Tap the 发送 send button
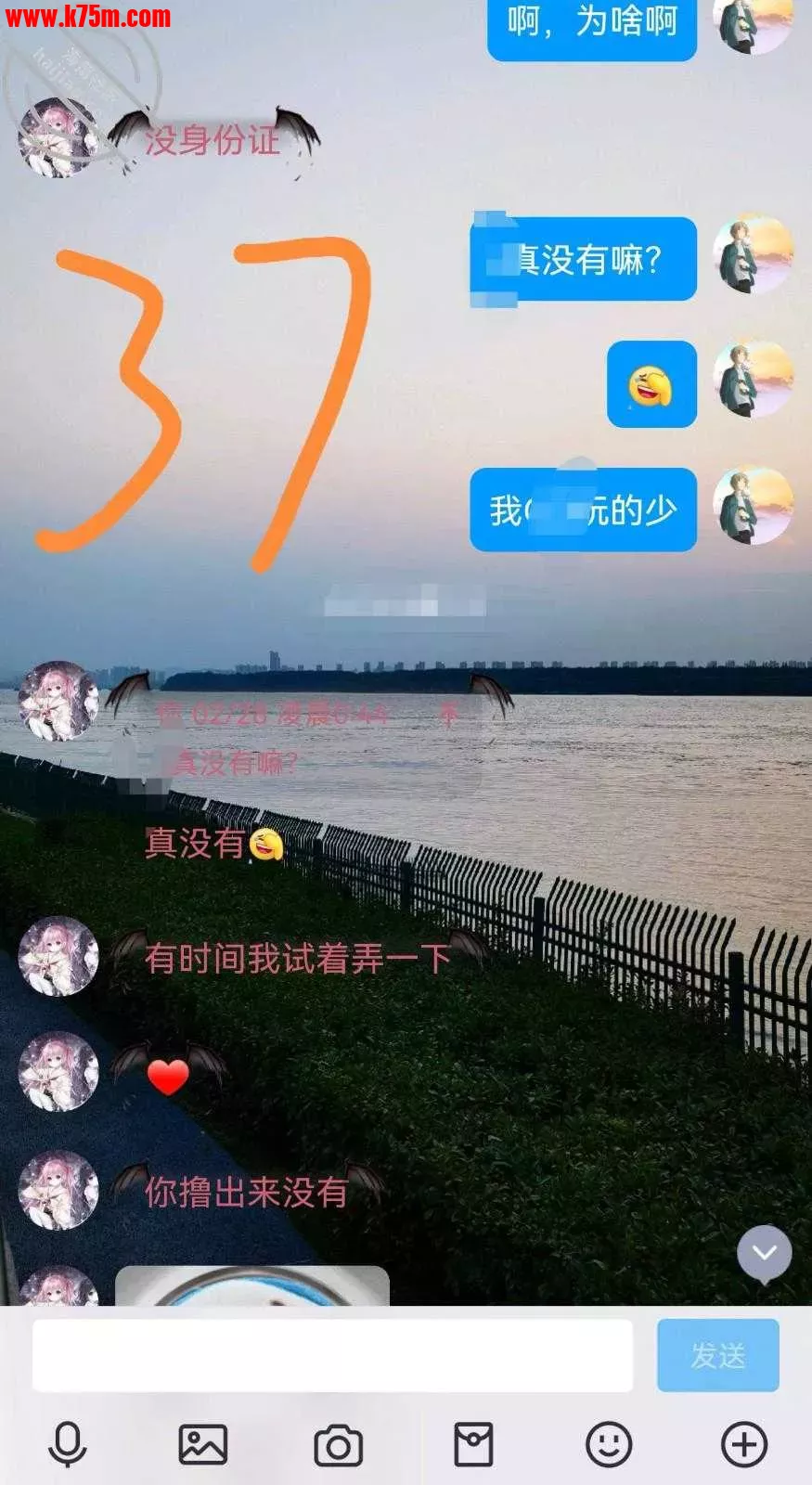 pos(717,1355)
